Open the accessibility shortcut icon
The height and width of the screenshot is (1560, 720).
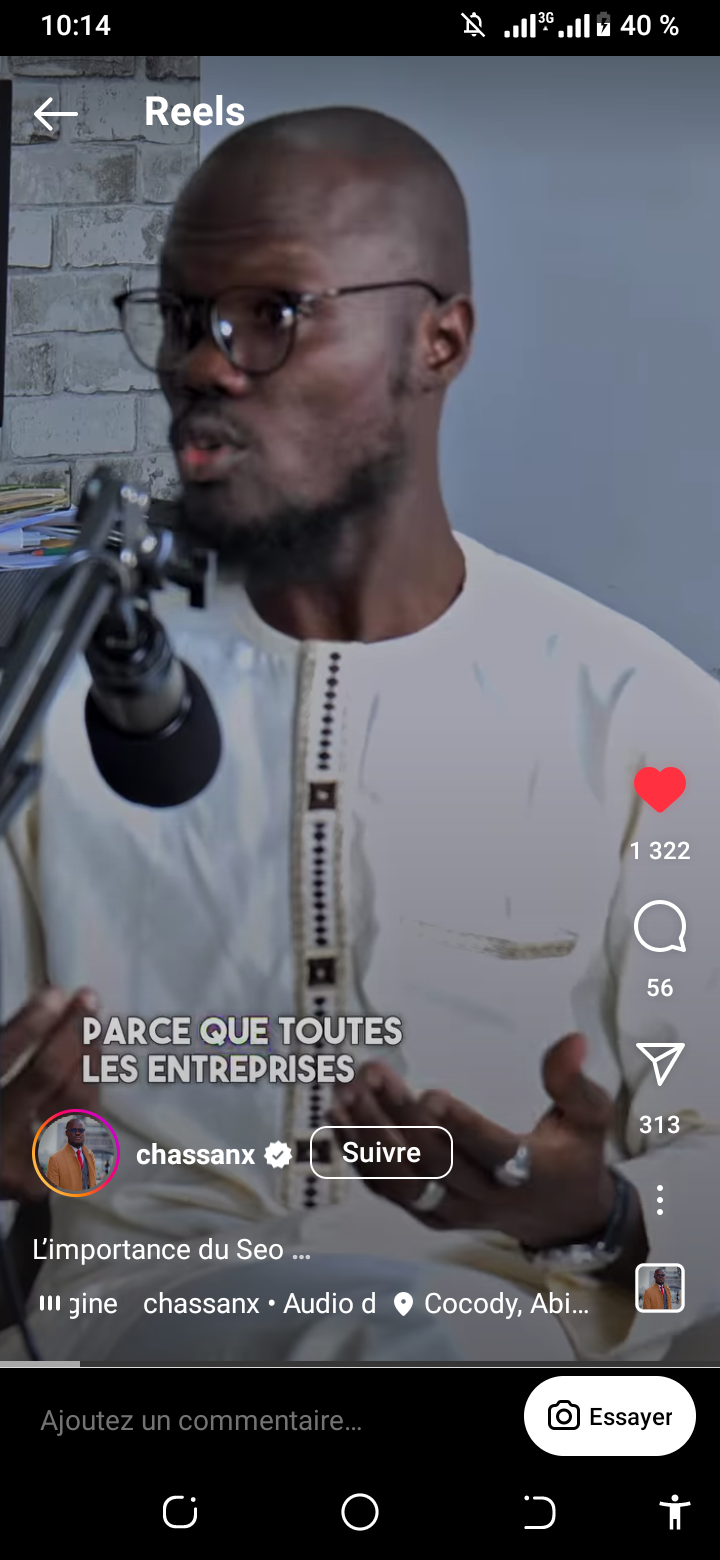(x=675, y=1511)
